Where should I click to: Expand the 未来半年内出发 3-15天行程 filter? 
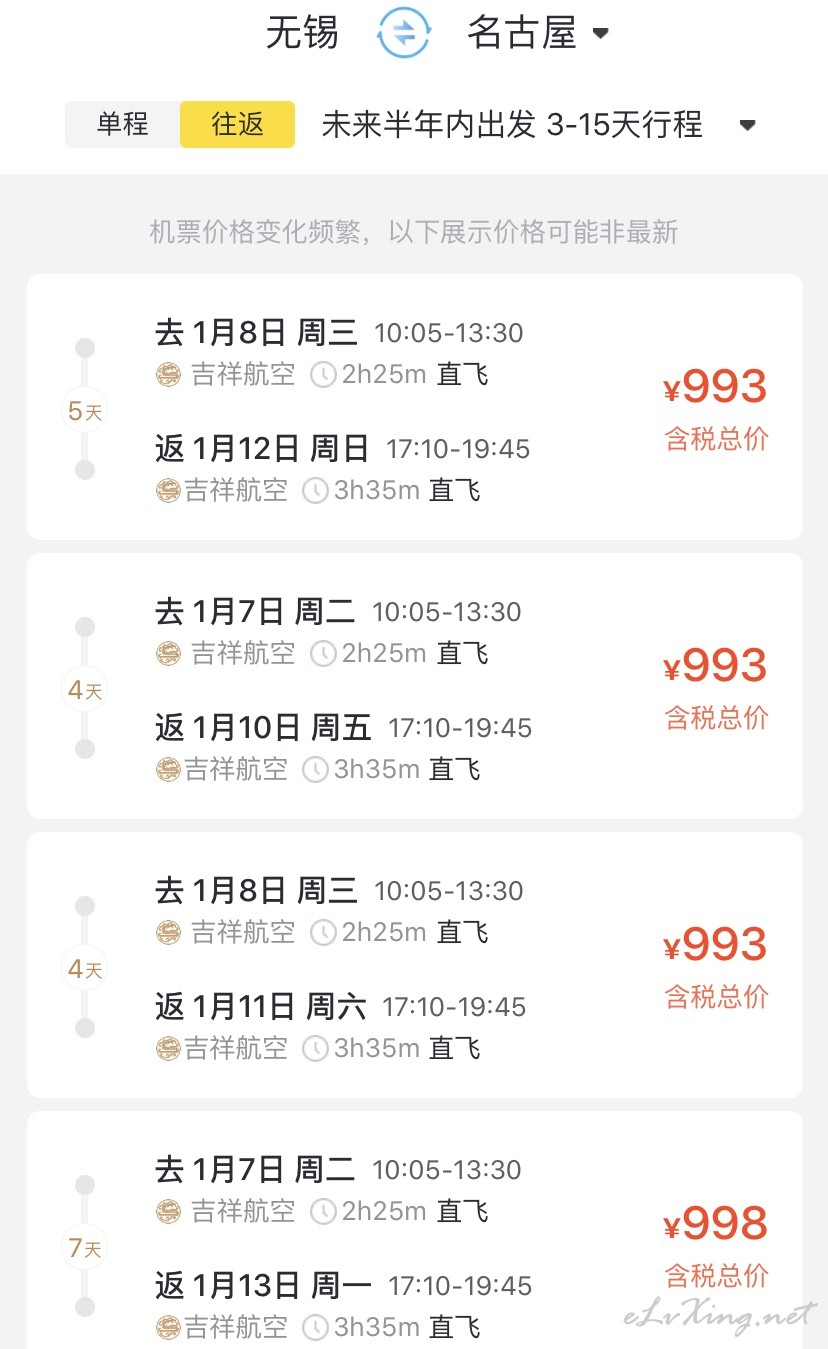[538, 125]
